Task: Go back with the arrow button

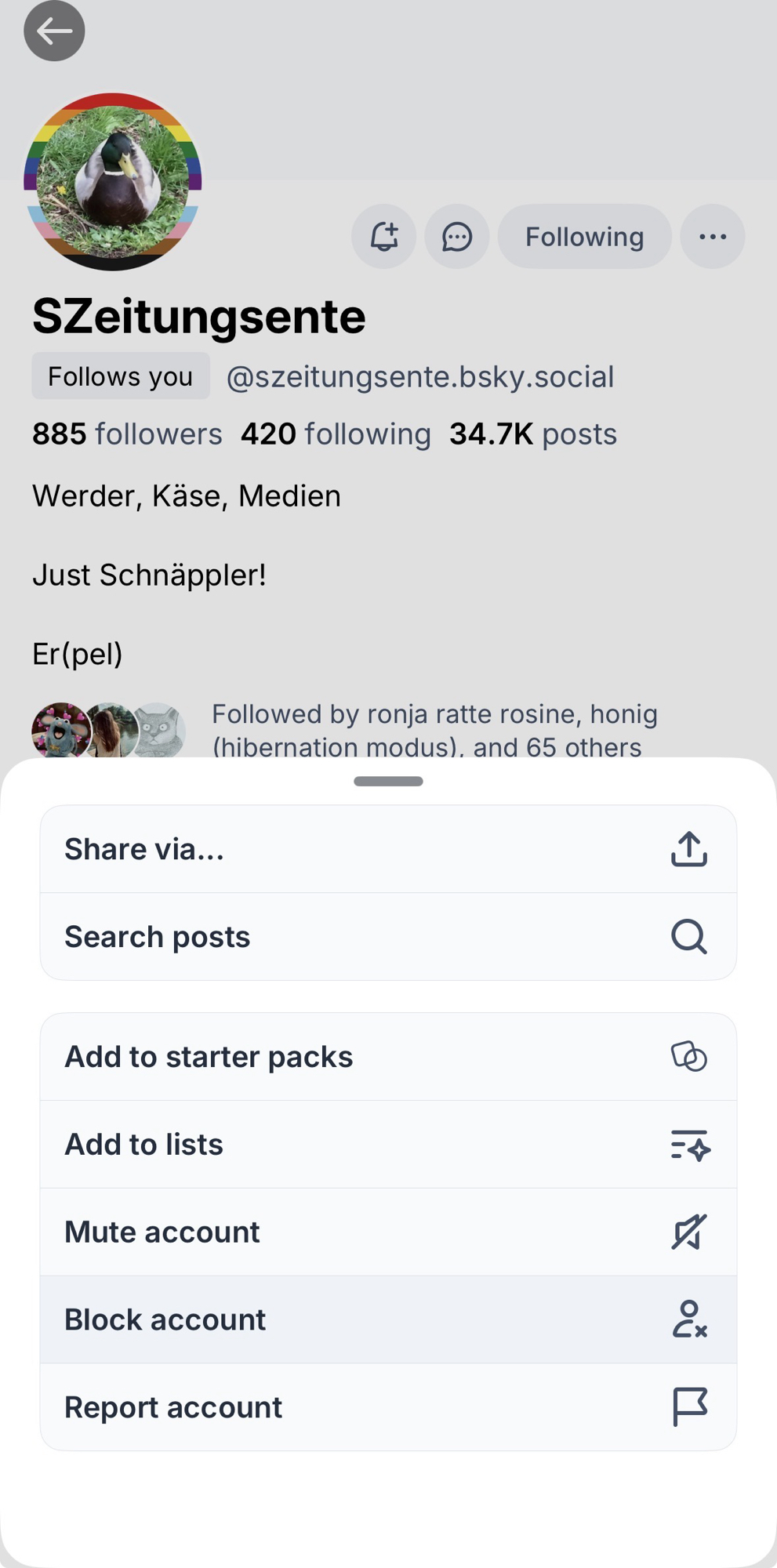Action: 54,31
